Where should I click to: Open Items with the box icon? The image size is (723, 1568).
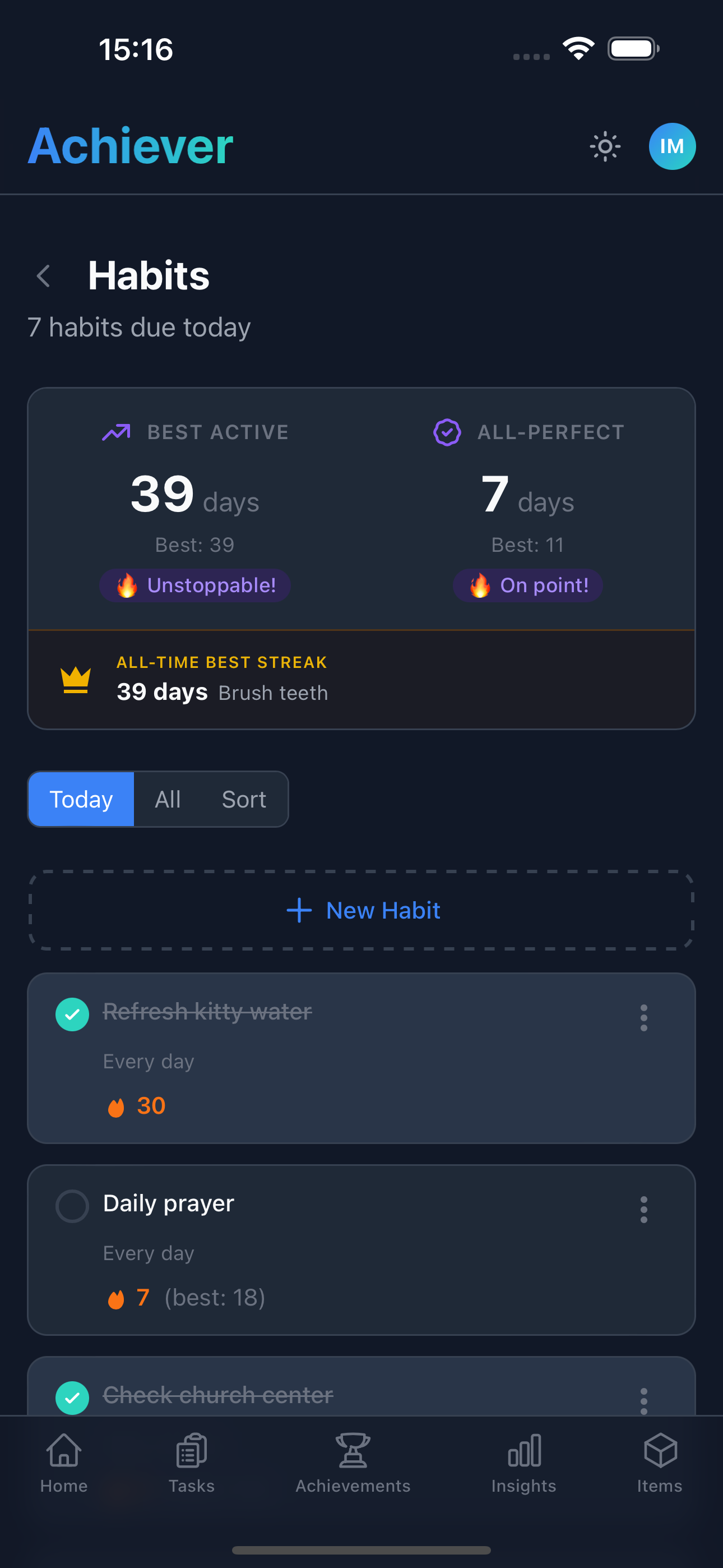[x=660, y=1452]
